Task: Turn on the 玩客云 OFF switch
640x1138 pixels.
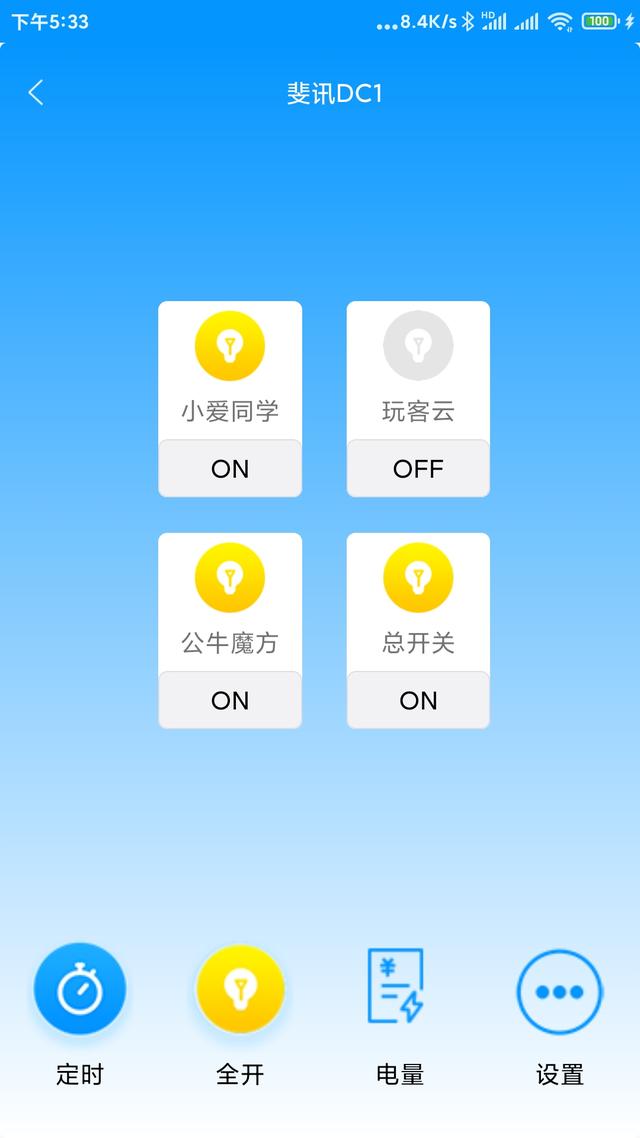Action: point(418,469)
